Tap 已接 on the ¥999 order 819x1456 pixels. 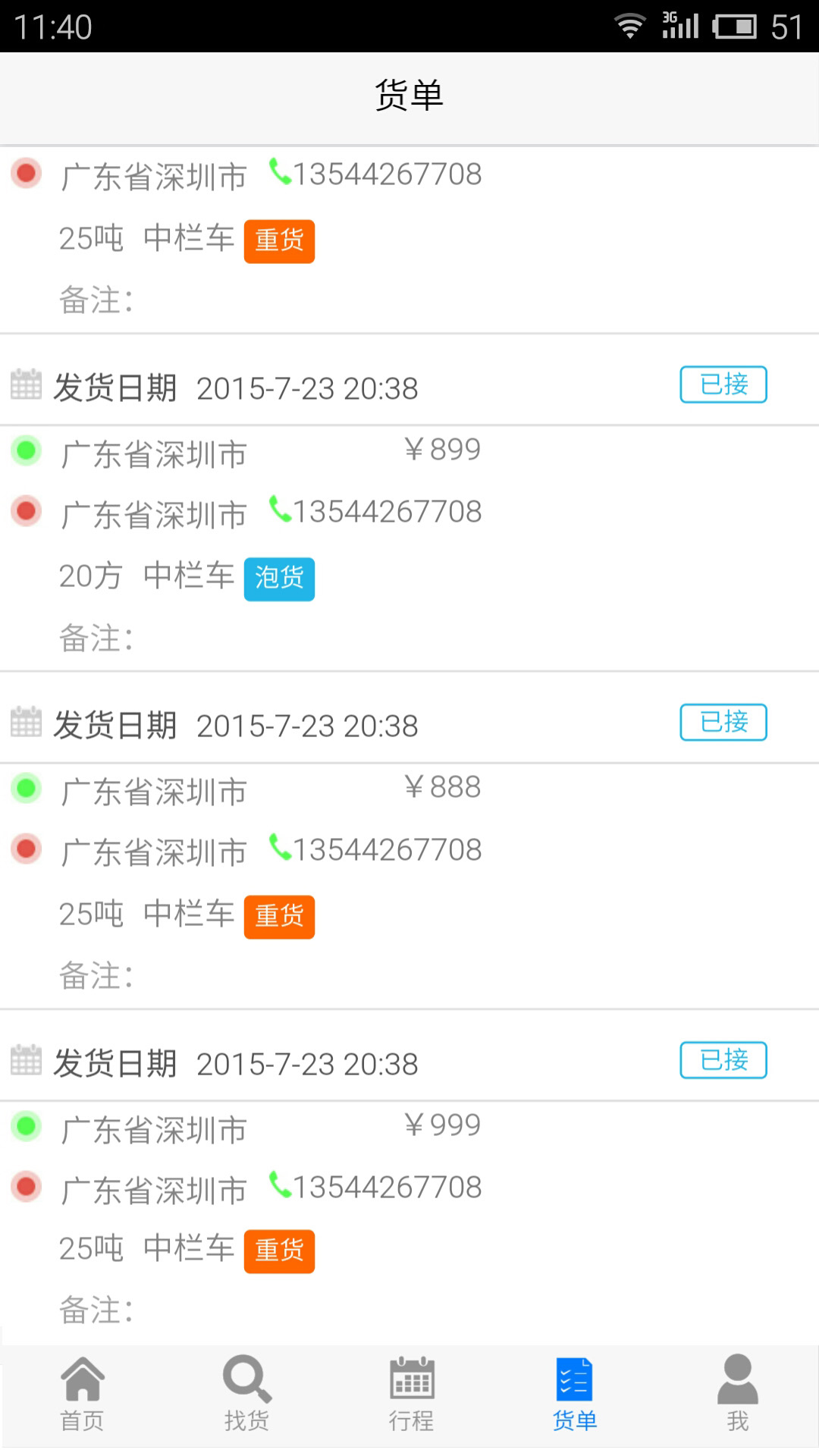pyautogui.click(x=723, y=1060)
